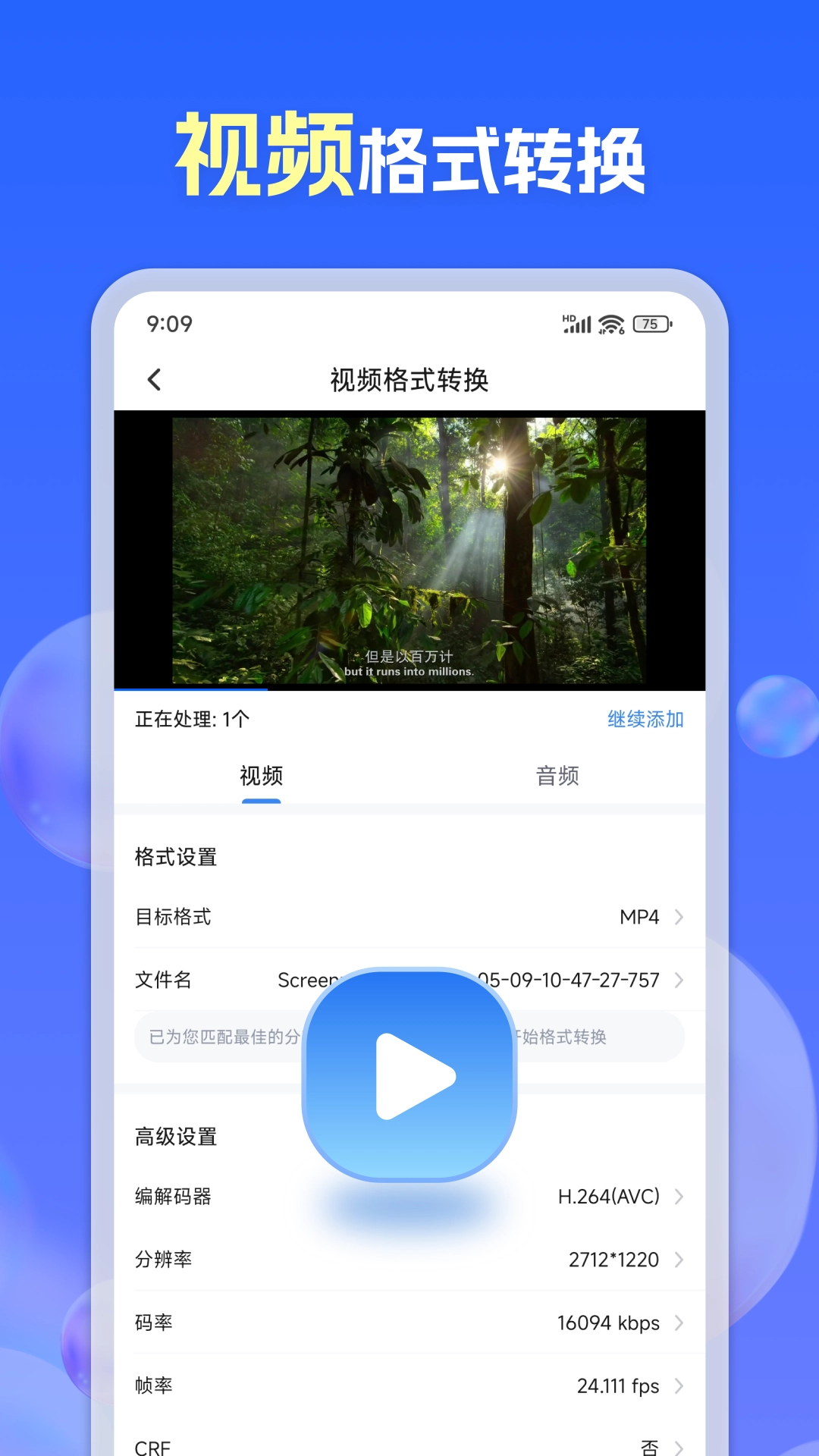The width and height of the screenshot is (819, 1456).
Task: Tap the battery indicator showing 75
Action: coord(650,325)
